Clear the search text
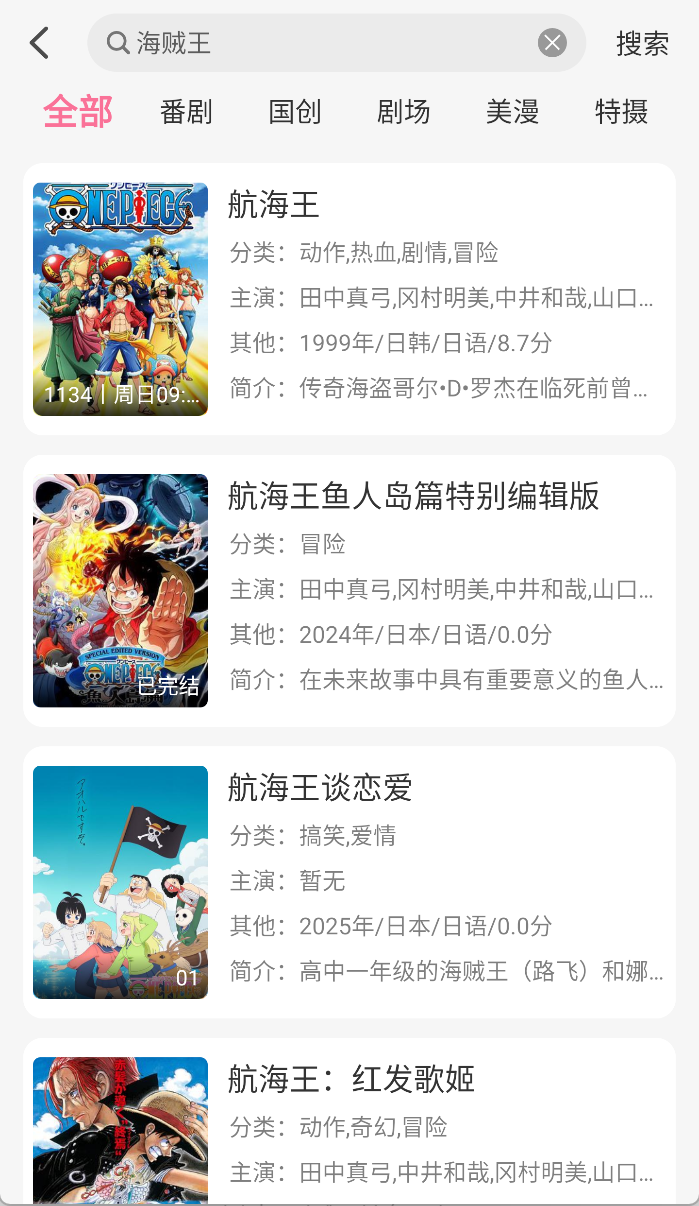The width and height of the screenshot is (699, 1206). (552, 43)
